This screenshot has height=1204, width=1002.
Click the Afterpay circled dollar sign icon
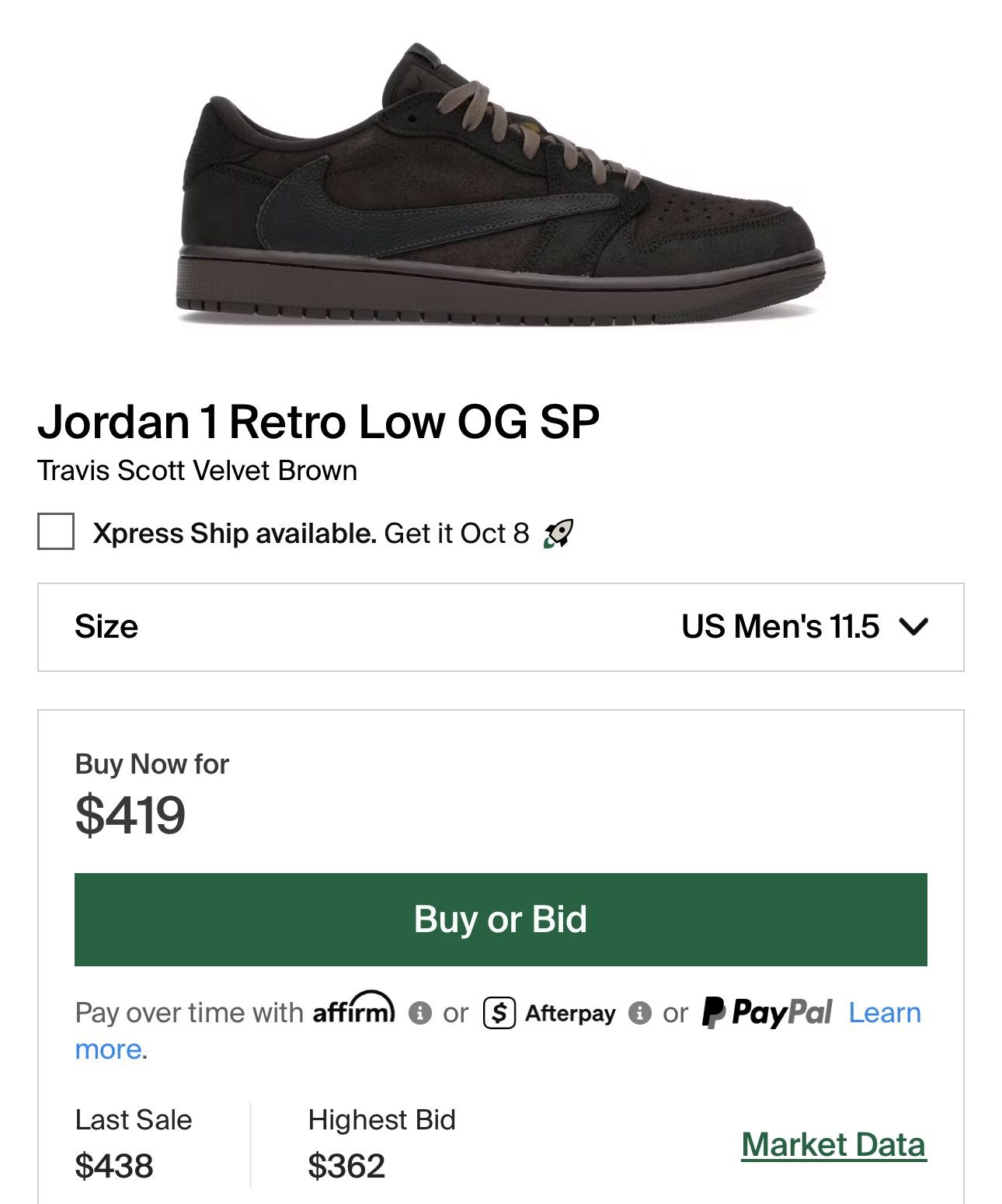coord(501,1012)
